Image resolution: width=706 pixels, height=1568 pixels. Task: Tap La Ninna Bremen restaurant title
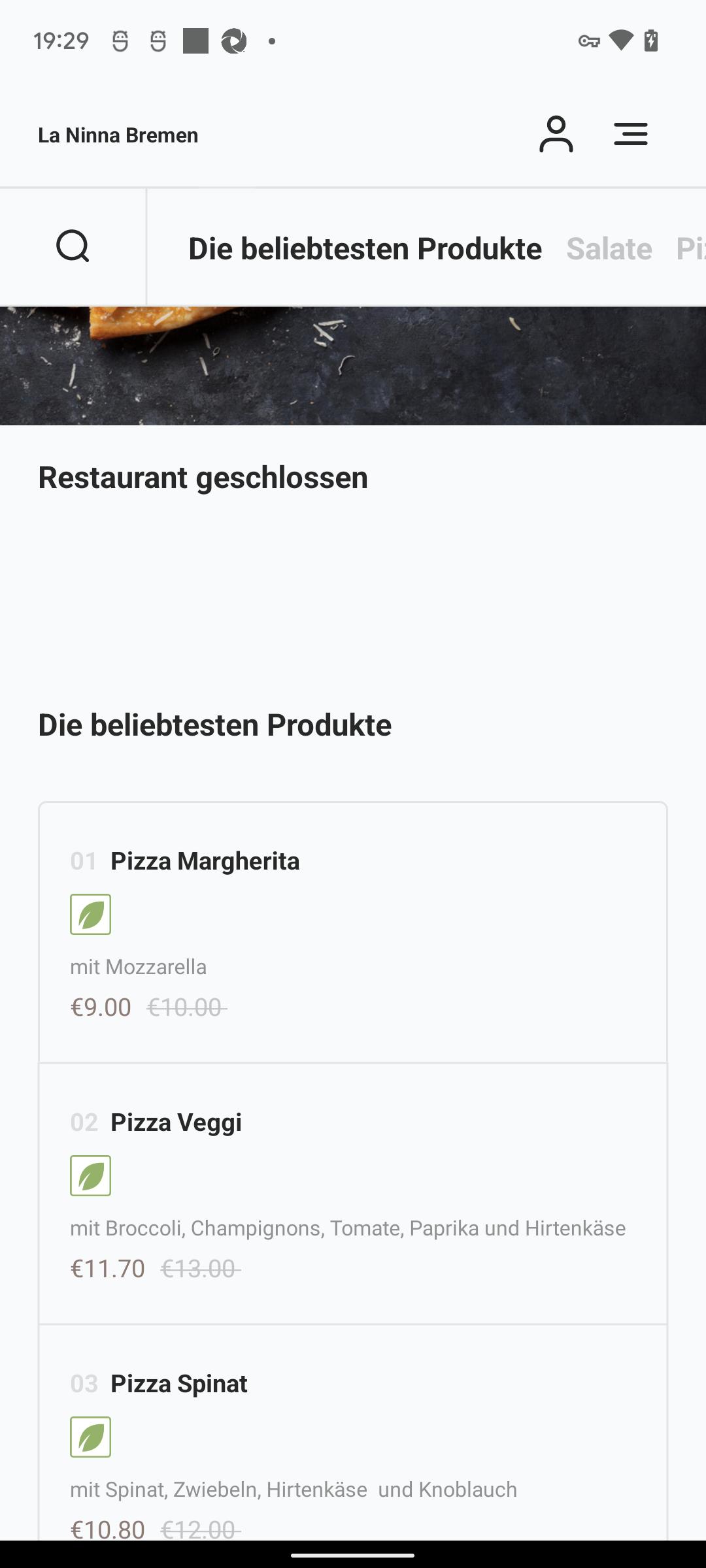tap(118, 135)
